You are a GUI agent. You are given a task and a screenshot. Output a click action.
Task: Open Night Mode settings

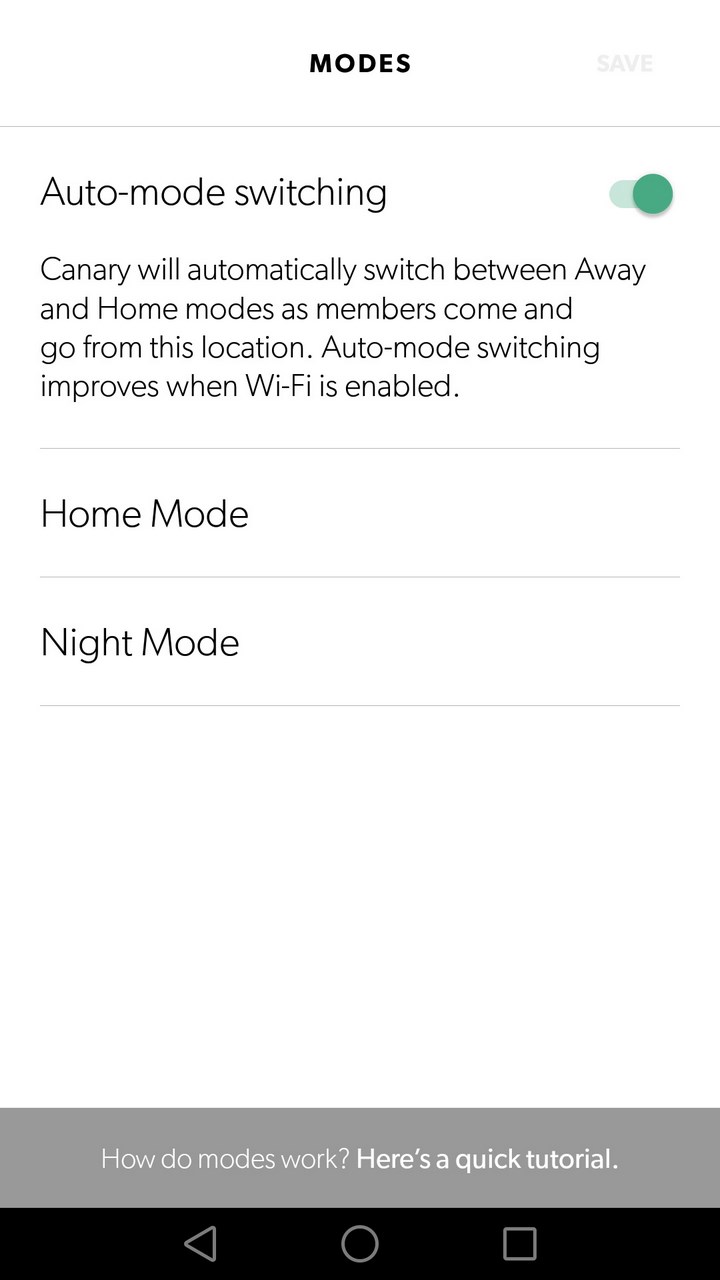[360, 642]
